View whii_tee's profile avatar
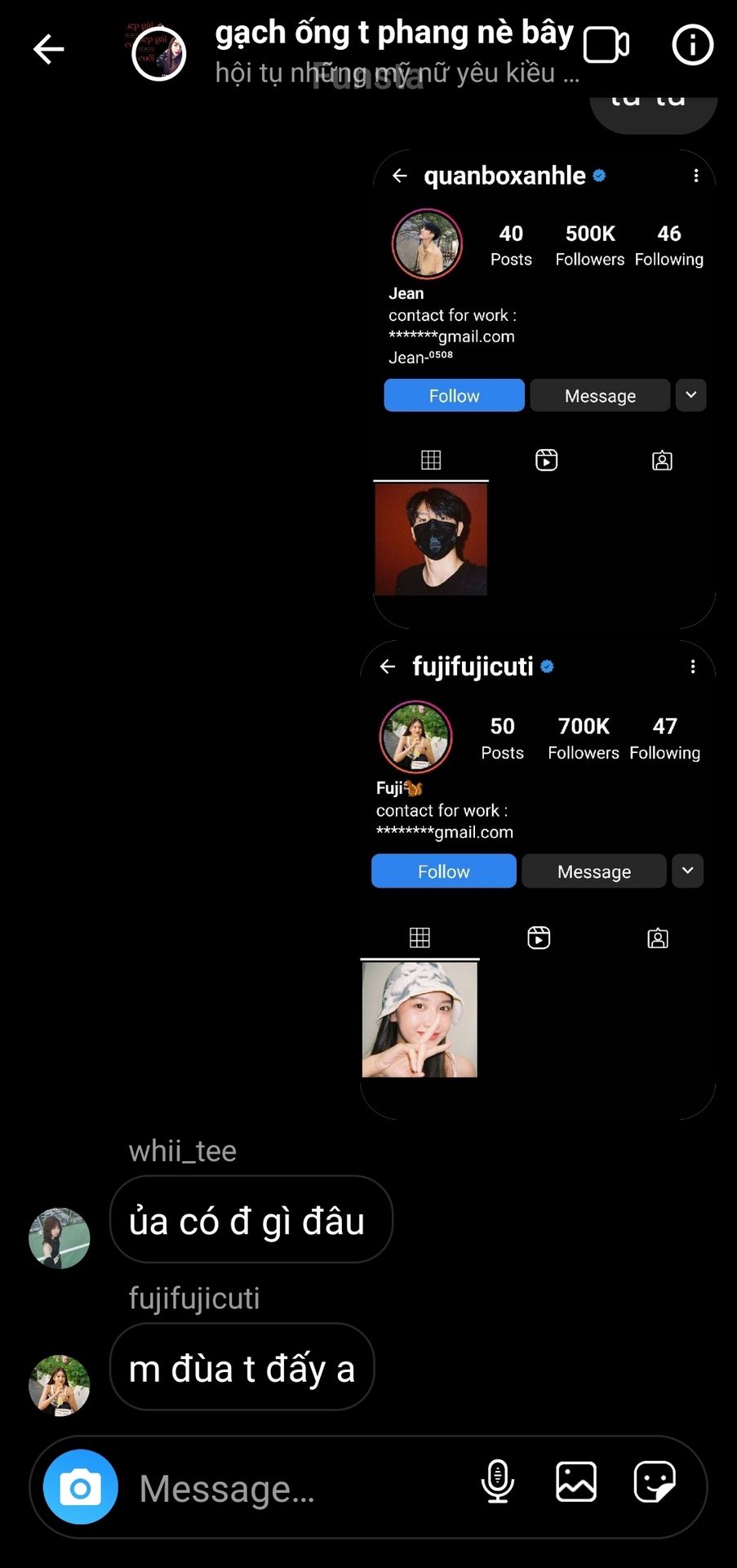The height and width of the screenshot is (1568, 737). coord(60,1237)
